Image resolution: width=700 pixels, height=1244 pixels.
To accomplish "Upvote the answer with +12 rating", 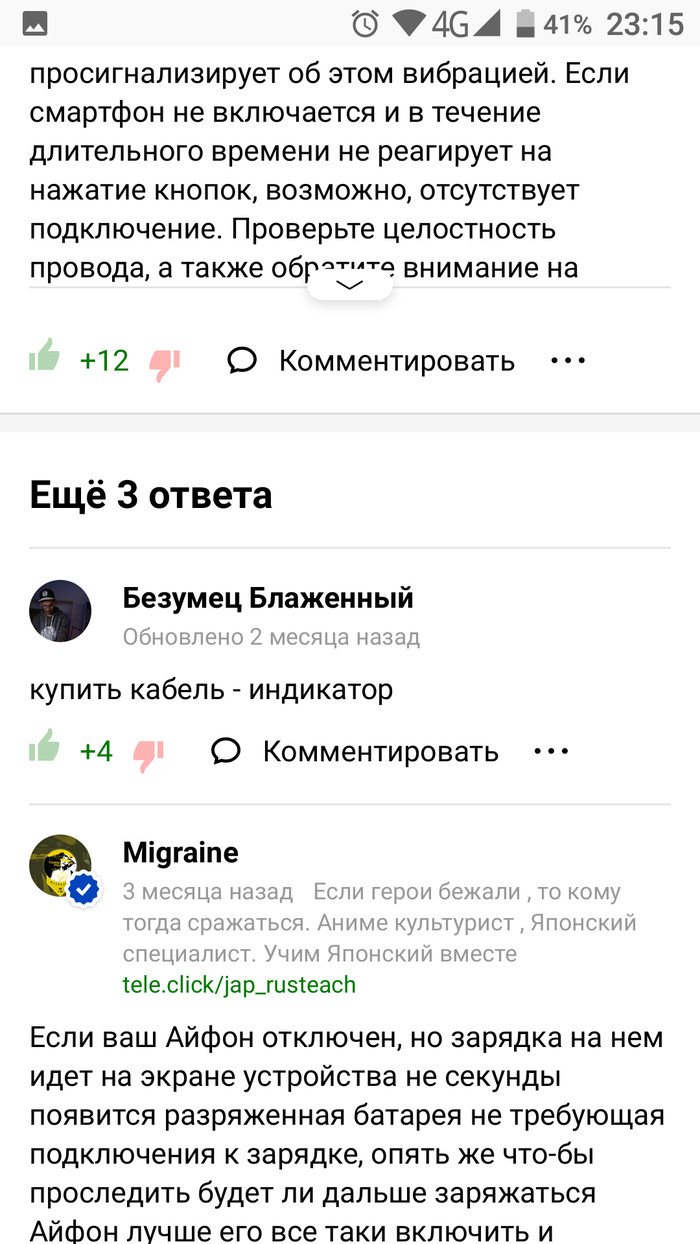I will click(x=45, y=357).
